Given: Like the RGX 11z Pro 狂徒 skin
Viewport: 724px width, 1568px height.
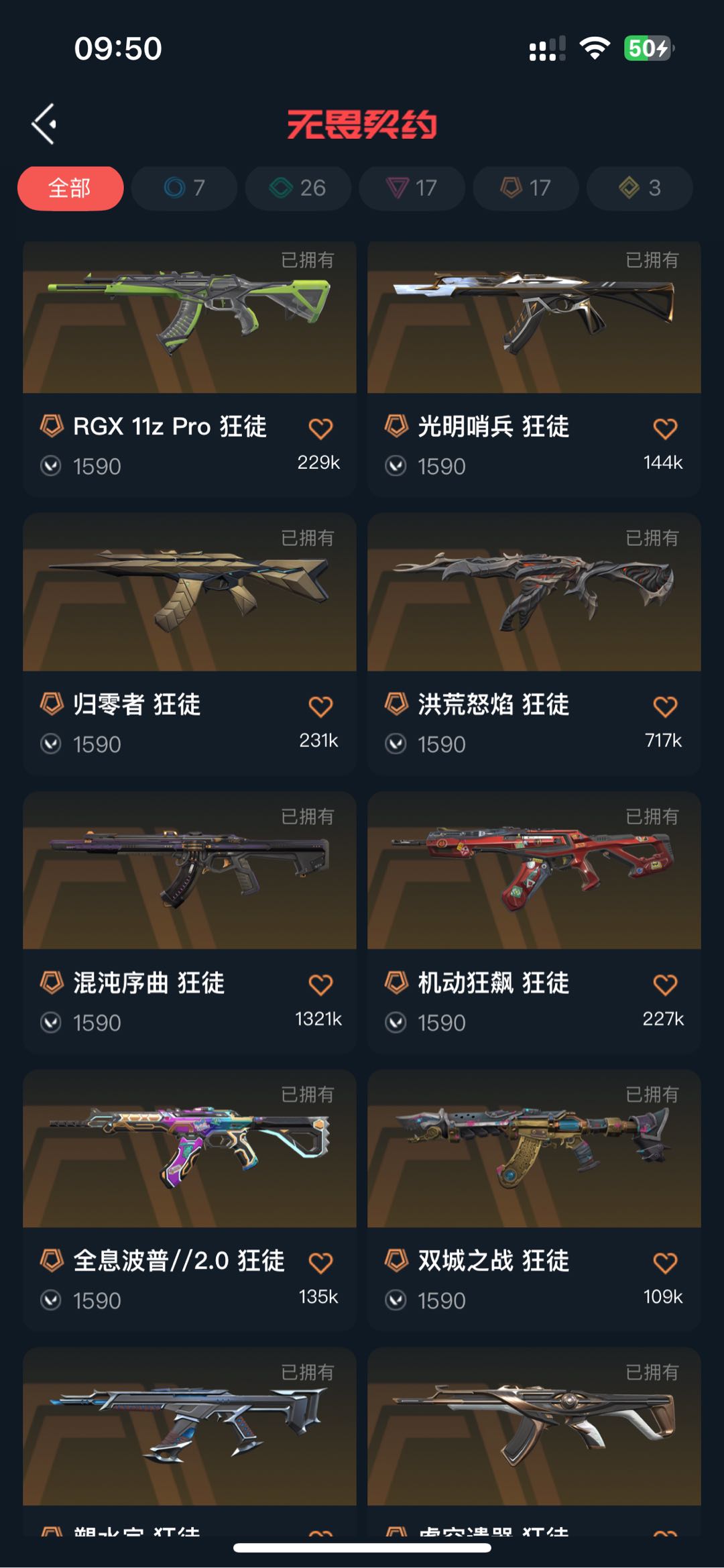Looking at the screenshot, I should [x=320, y=428].
